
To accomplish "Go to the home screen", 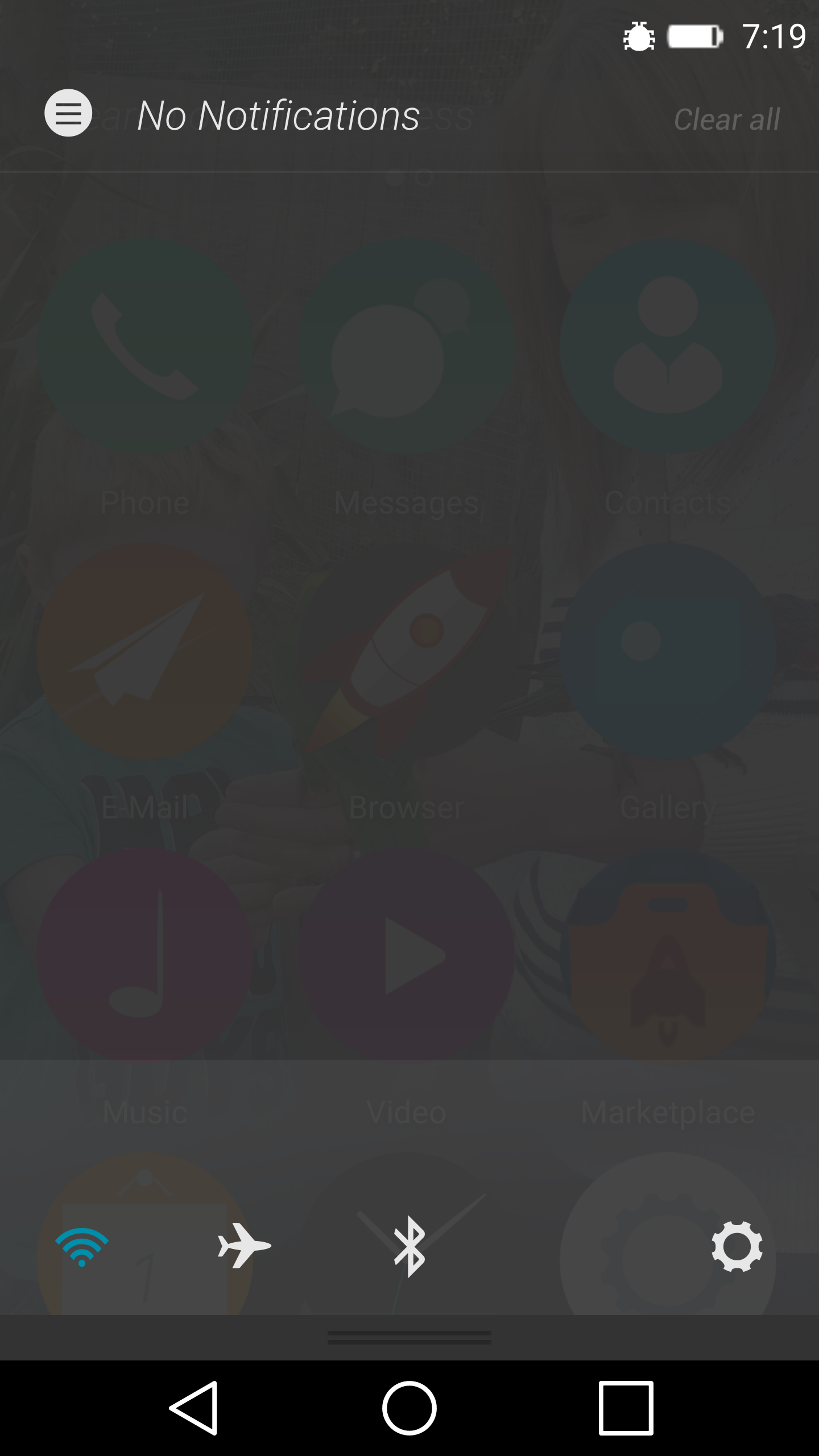I will tap(409, 1408).
